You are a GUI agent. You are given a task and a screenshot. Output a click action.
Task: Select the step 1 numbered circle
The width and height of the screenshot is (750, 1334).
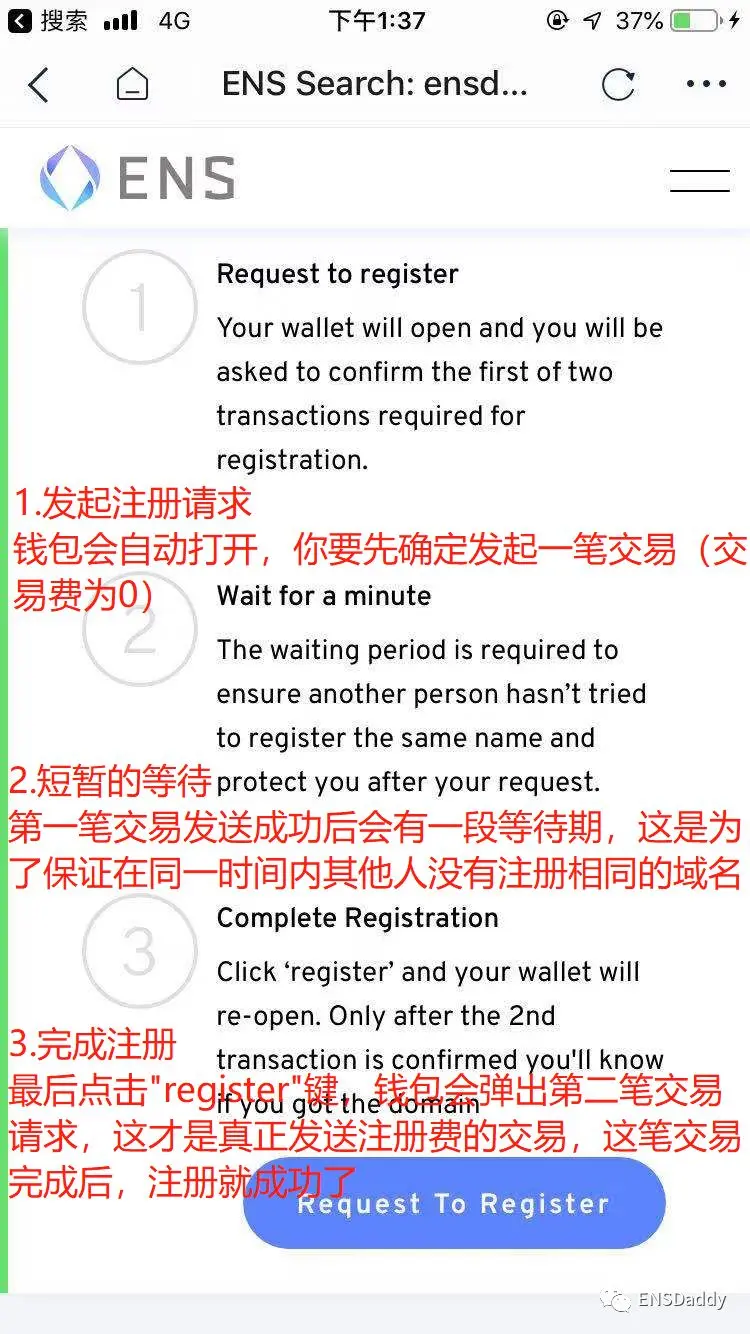(139, 306)
